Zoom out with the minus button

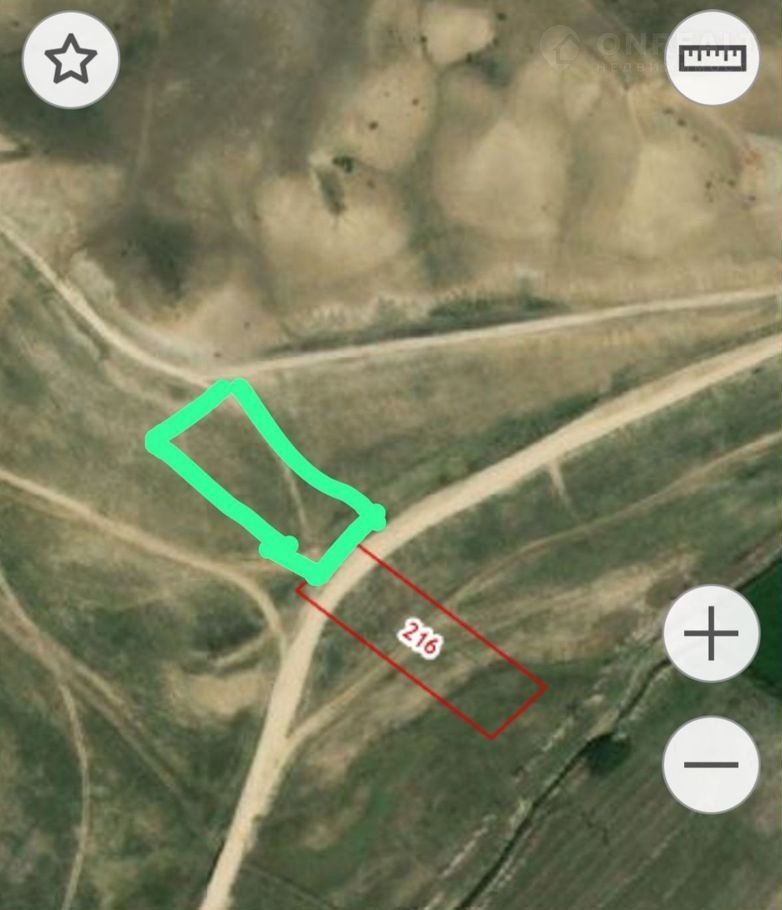(711, 765)
